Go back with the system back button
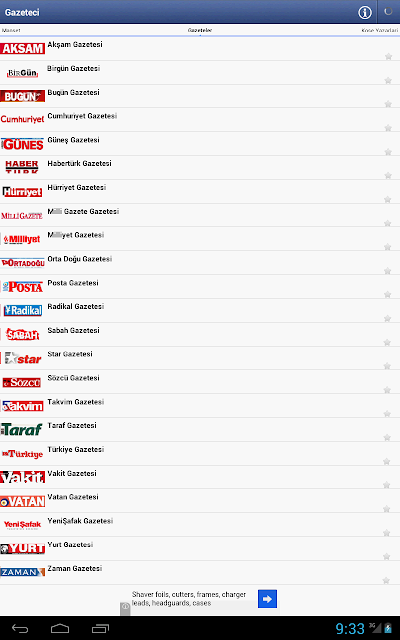This screenshot has height=640, width=400. click(x=20, y=629)
